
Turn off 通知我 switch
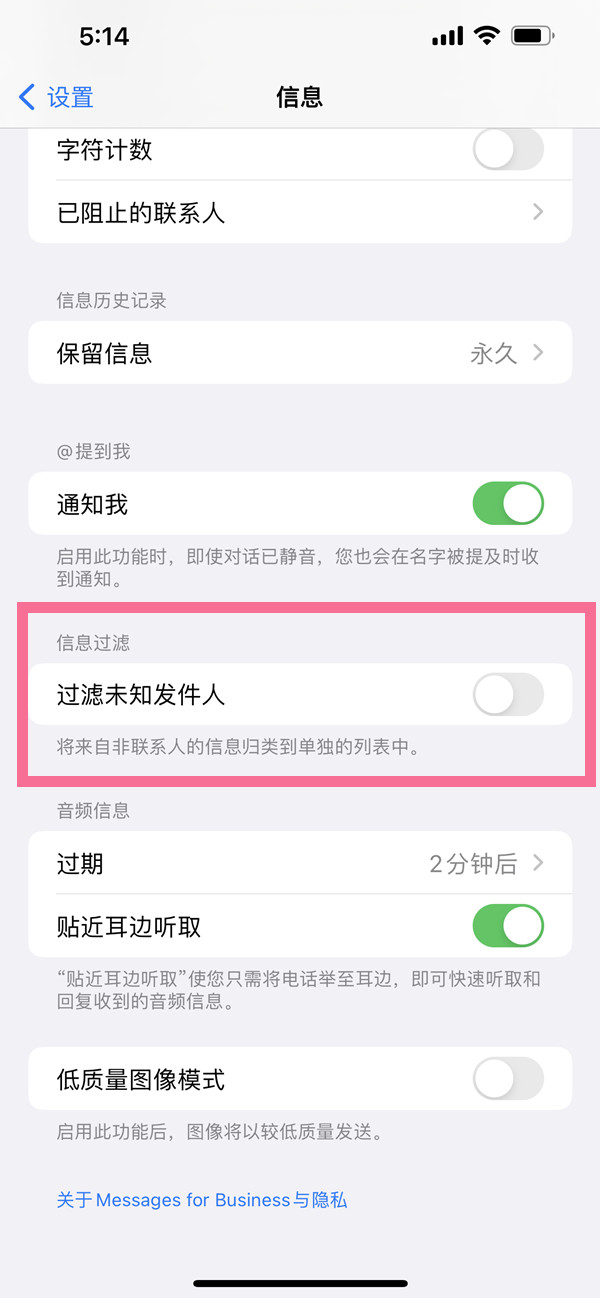coord(507,505)
